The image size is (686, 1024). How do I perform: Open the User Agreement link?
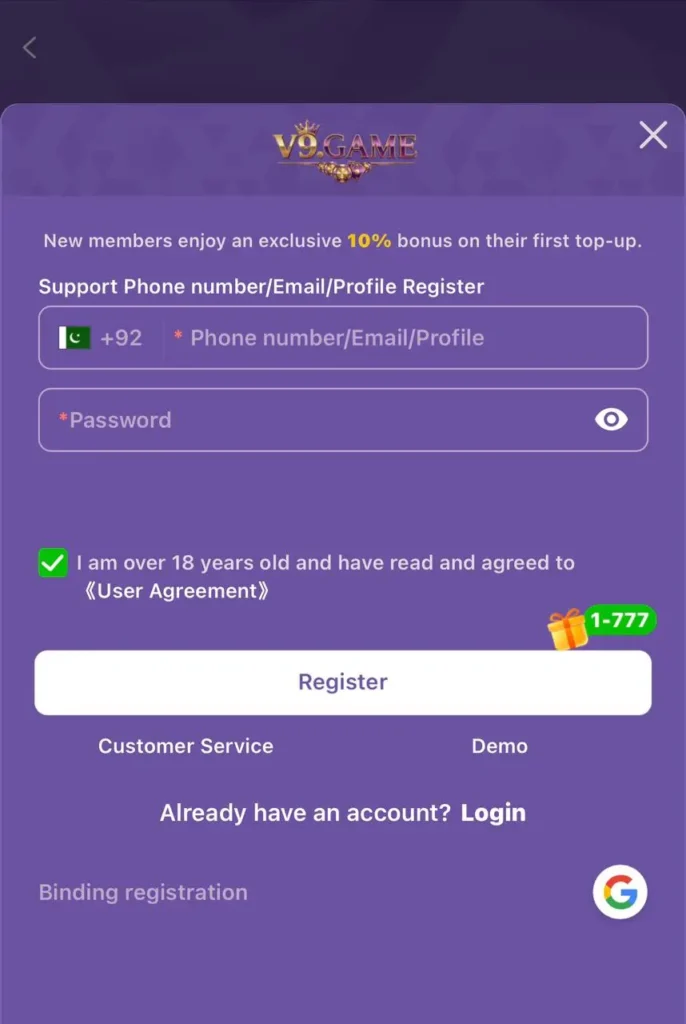[177, 591]
